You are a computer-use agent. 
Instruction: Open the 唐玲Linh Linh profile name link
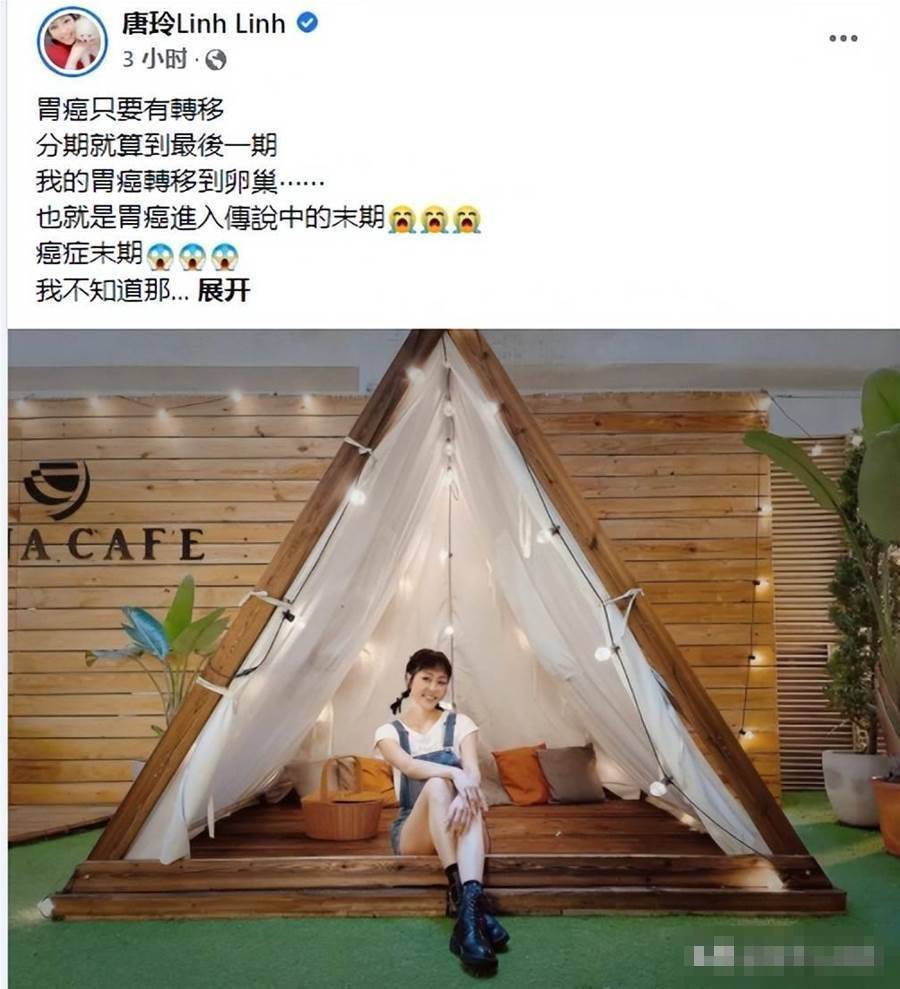point(205,24)
